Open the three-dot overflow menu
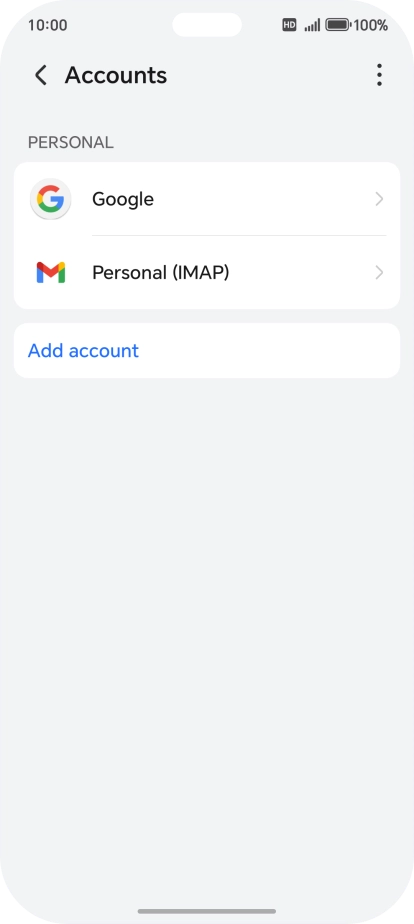The height and width of the screenshot is (924, 414). 379,75
